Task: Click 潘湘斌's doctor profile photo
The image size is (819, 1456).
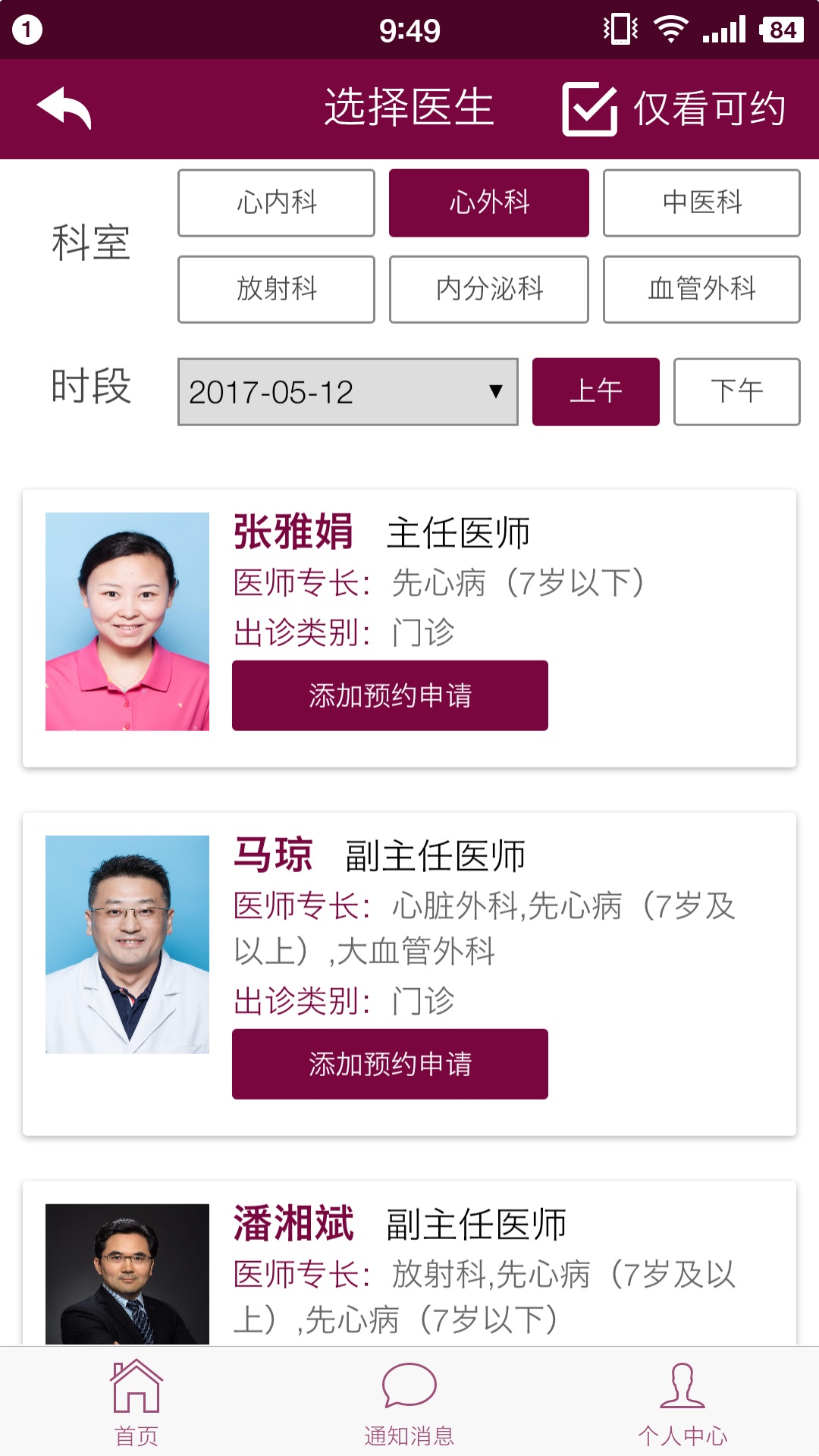Action: tap(127, 1274)
